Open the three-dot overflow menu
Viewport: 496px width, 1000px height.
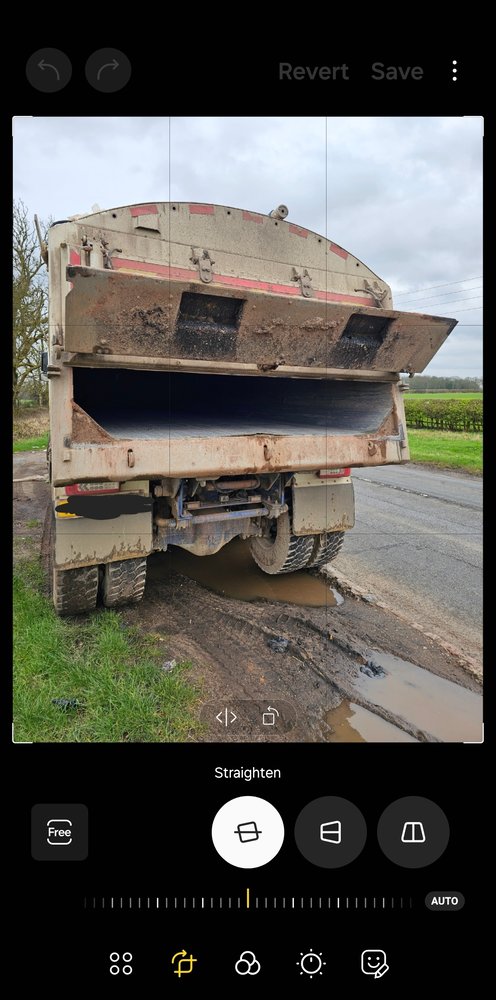[454, 71]
